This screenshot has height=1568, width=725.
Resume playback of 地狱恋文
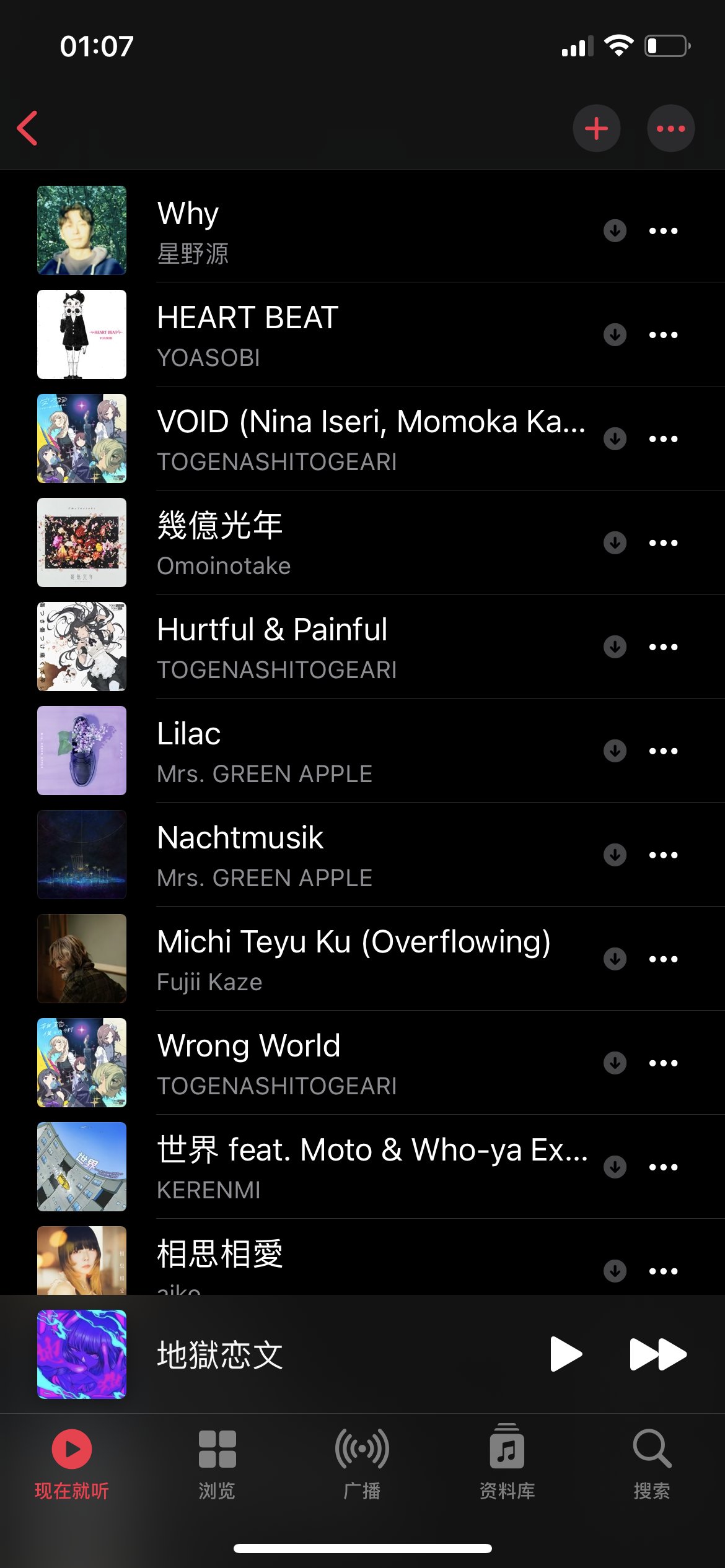coord(566,1354)
